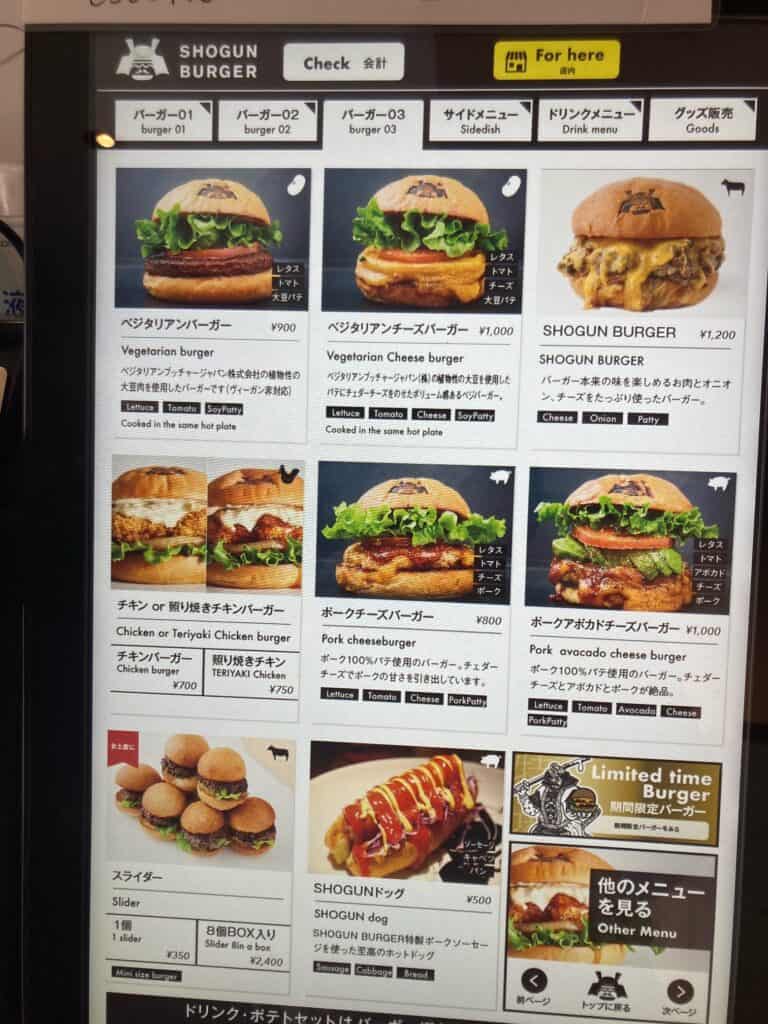Open the Limited time Burger banner
The image size is (768, 1024).
pyautogui.click(x=615, y=797)
